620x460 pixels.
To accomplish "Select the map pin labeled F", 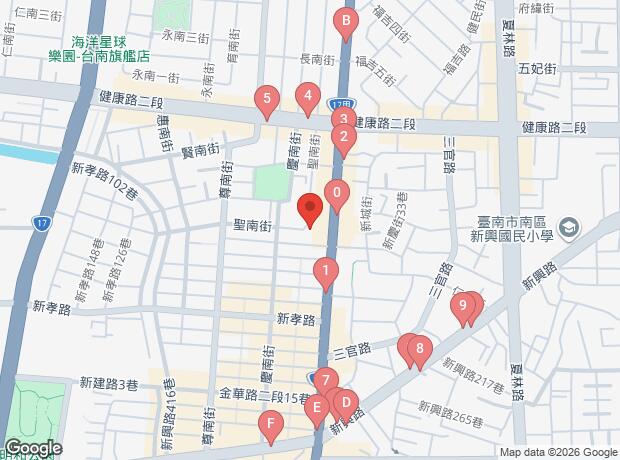I will [x=270, y=426].
